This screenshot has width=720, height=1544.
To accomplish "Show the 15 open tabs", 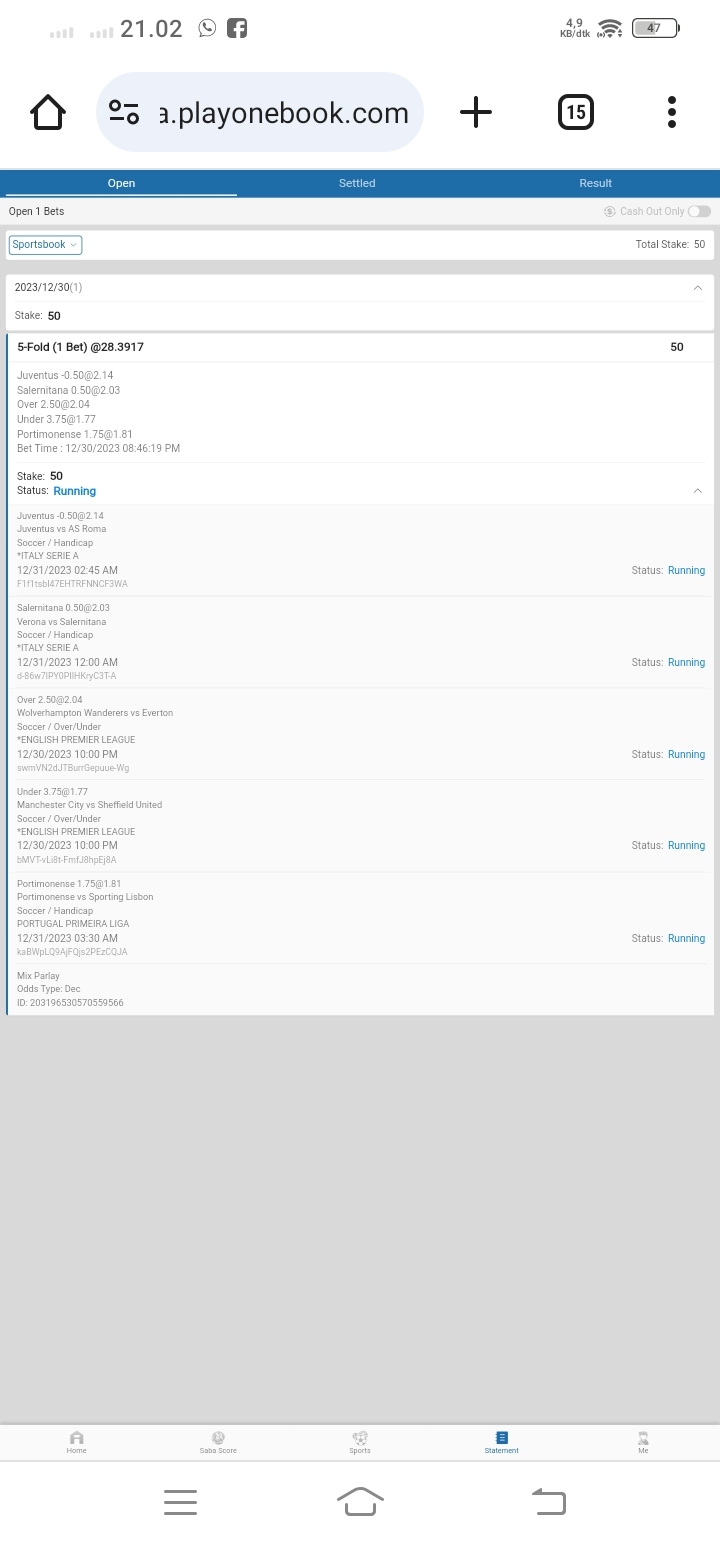I will pyautogui.click(x=575, y=112).
